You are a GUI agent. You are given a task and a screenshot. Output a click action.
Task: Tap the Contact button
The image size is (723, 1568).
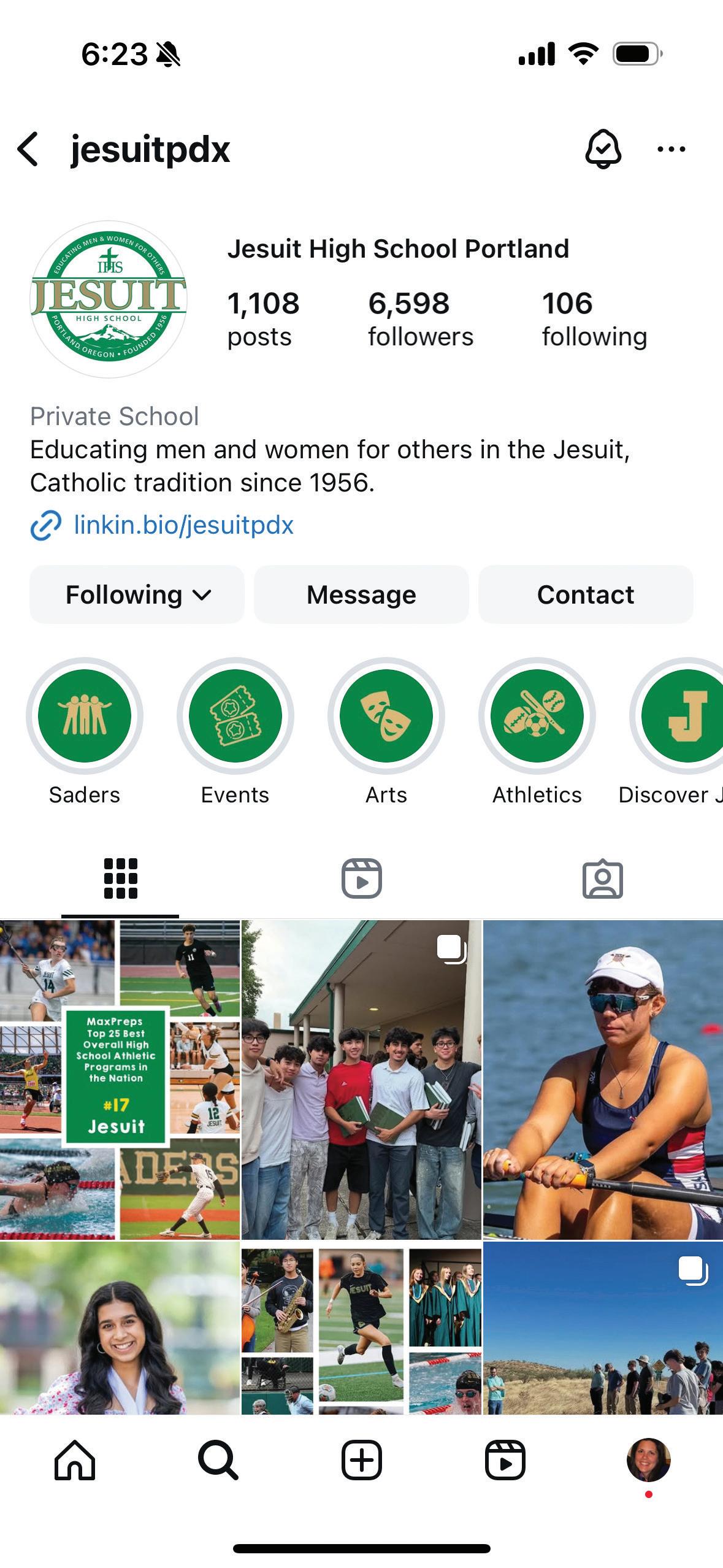585,594
